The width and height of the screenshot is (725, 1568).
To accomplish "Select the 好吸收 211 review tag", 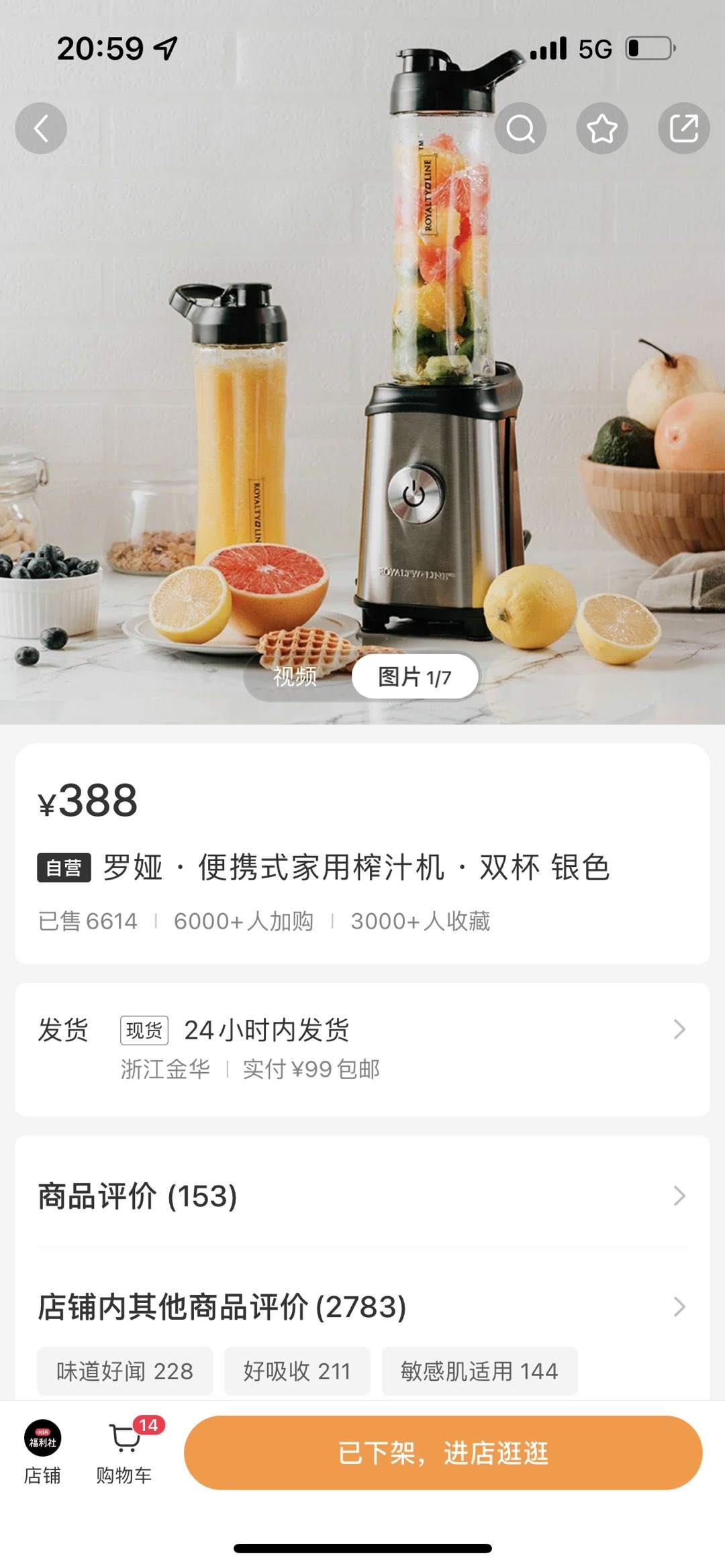I will pos(297,1371).
